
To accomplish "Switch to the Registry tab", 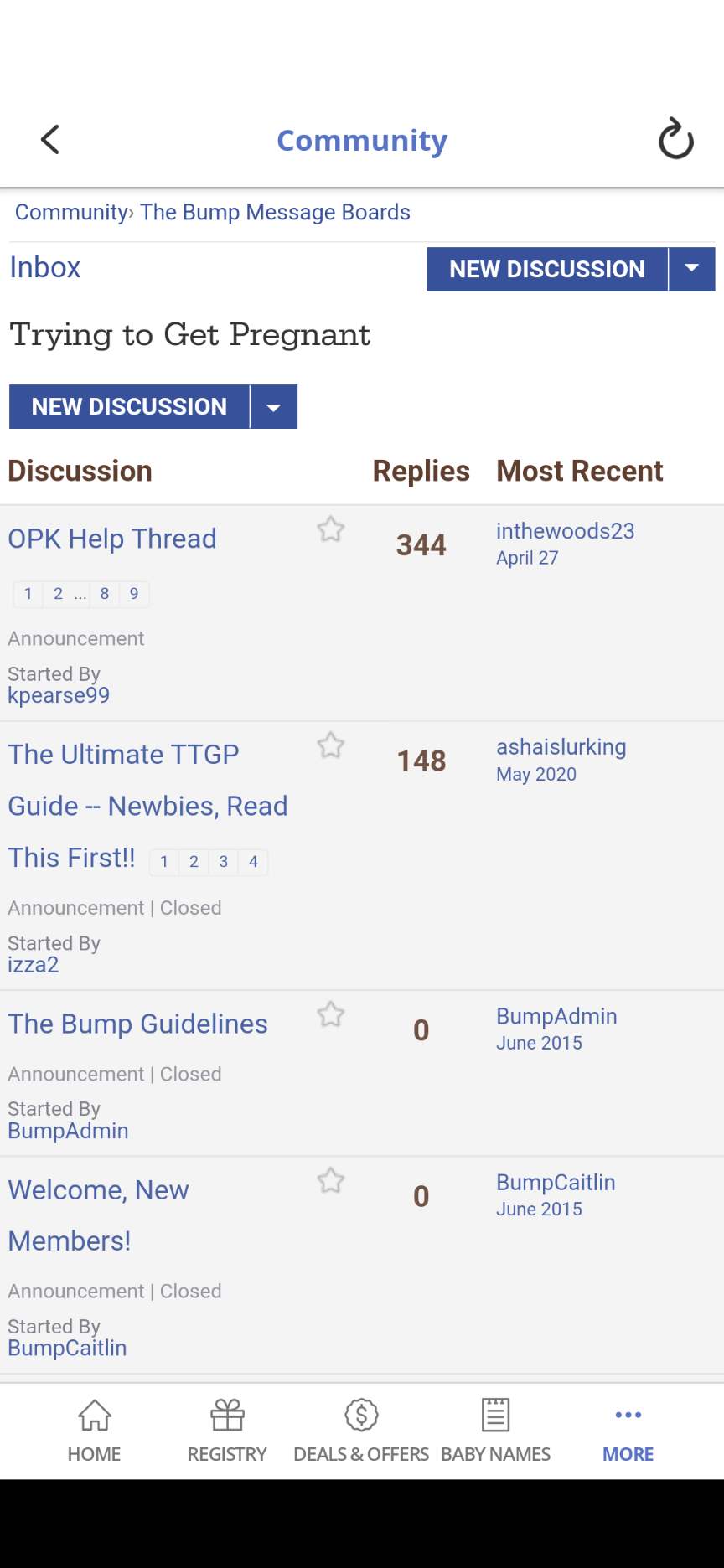I will (227, 1431).
